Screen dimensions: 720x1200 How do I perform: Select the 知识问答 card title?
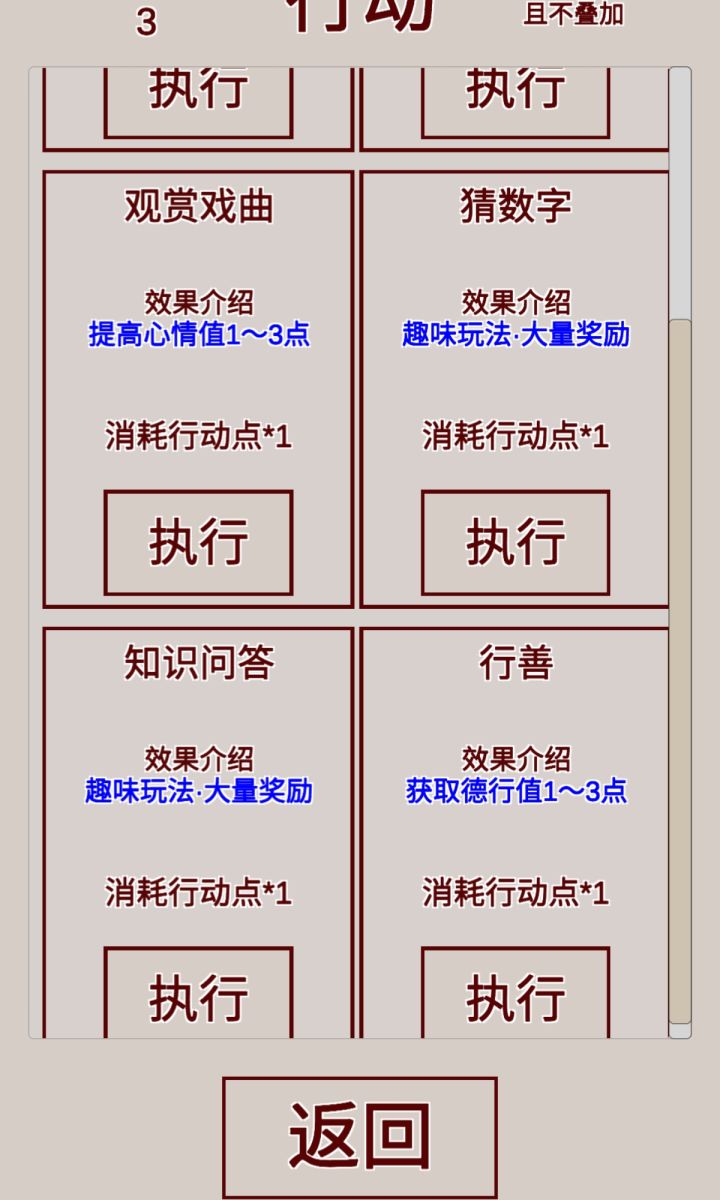[x=197, y=660]
